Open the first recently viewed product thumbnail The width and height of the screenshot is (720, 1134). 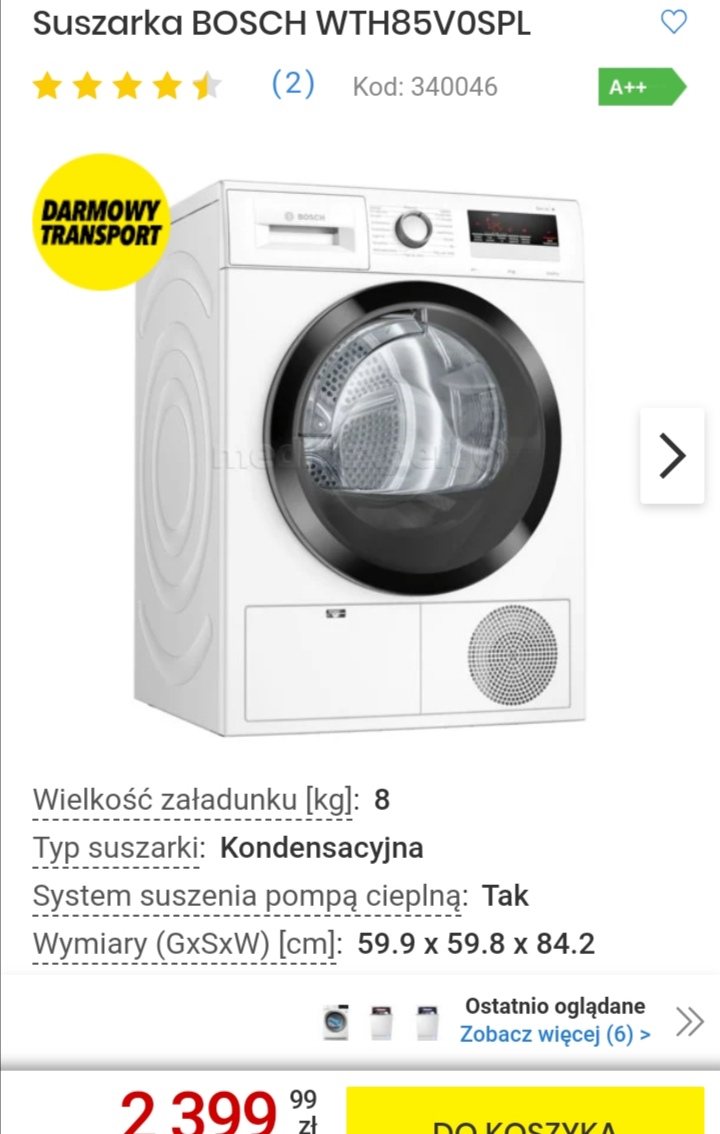336,1022
